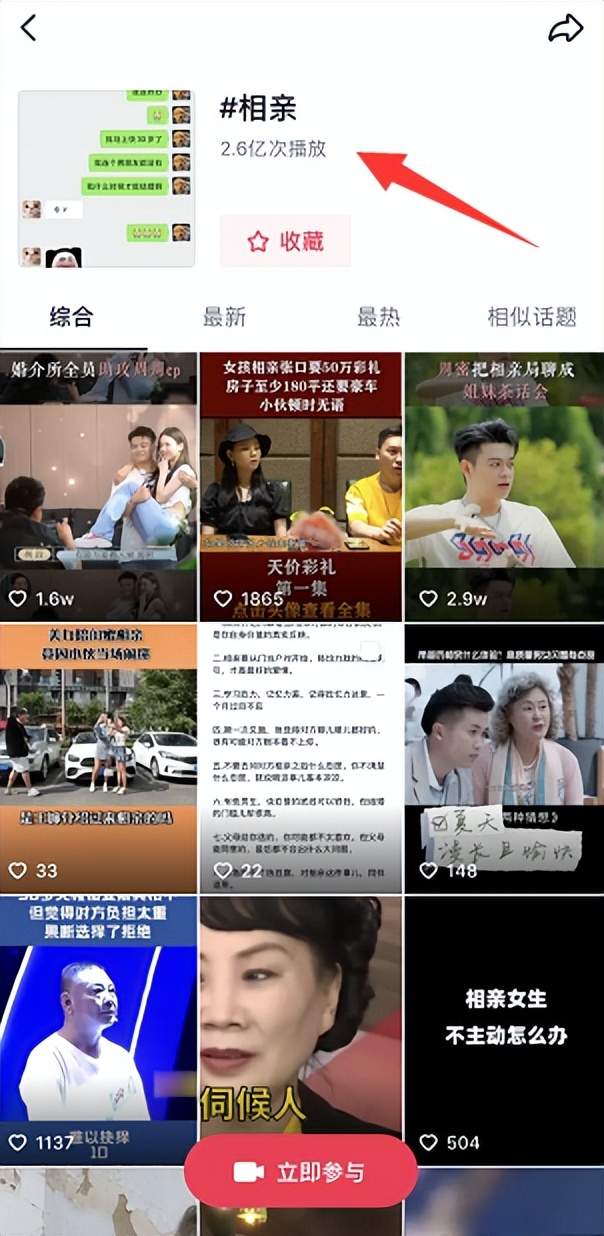Screen dimensions: 604x1236
Task: Open the video with 2.9w likes
Action: [504, 485]
